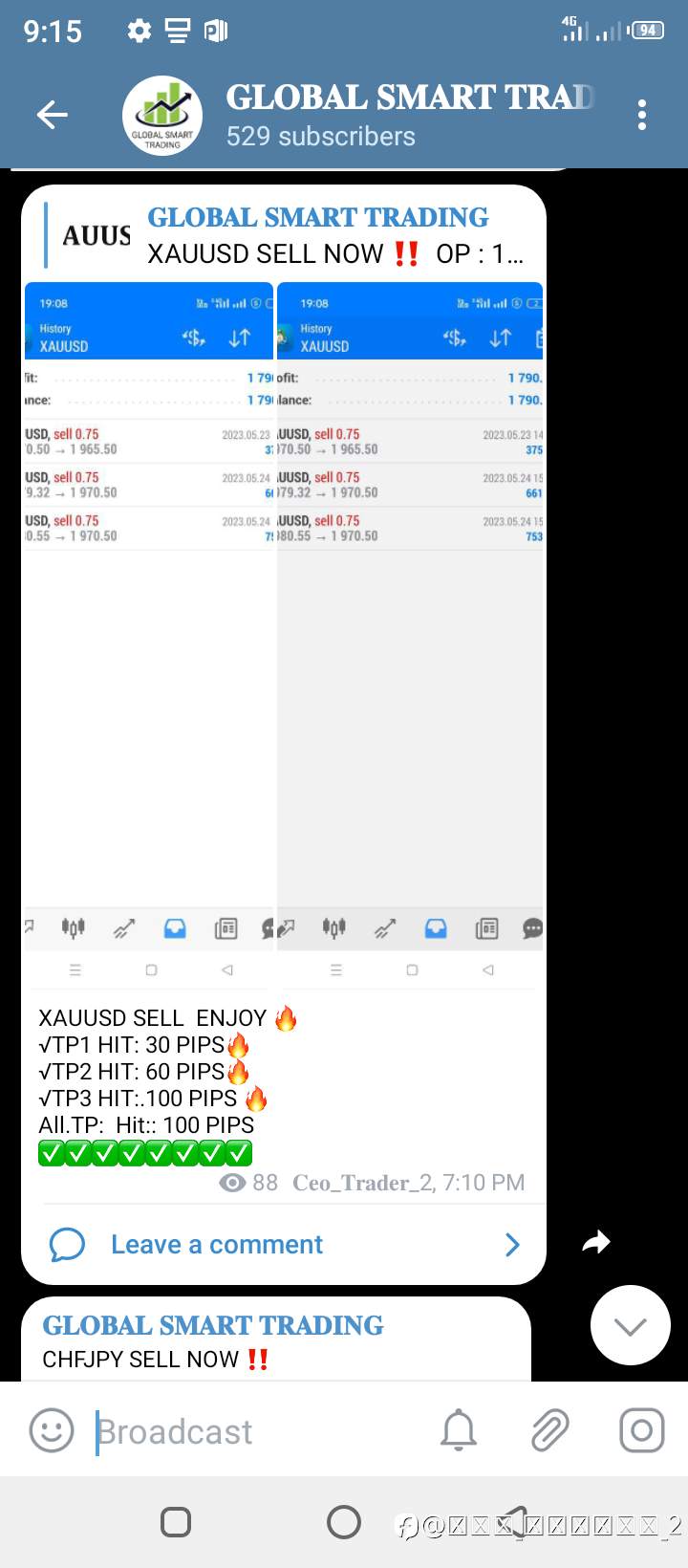Jump to the latest message

tap(631, 1325)
